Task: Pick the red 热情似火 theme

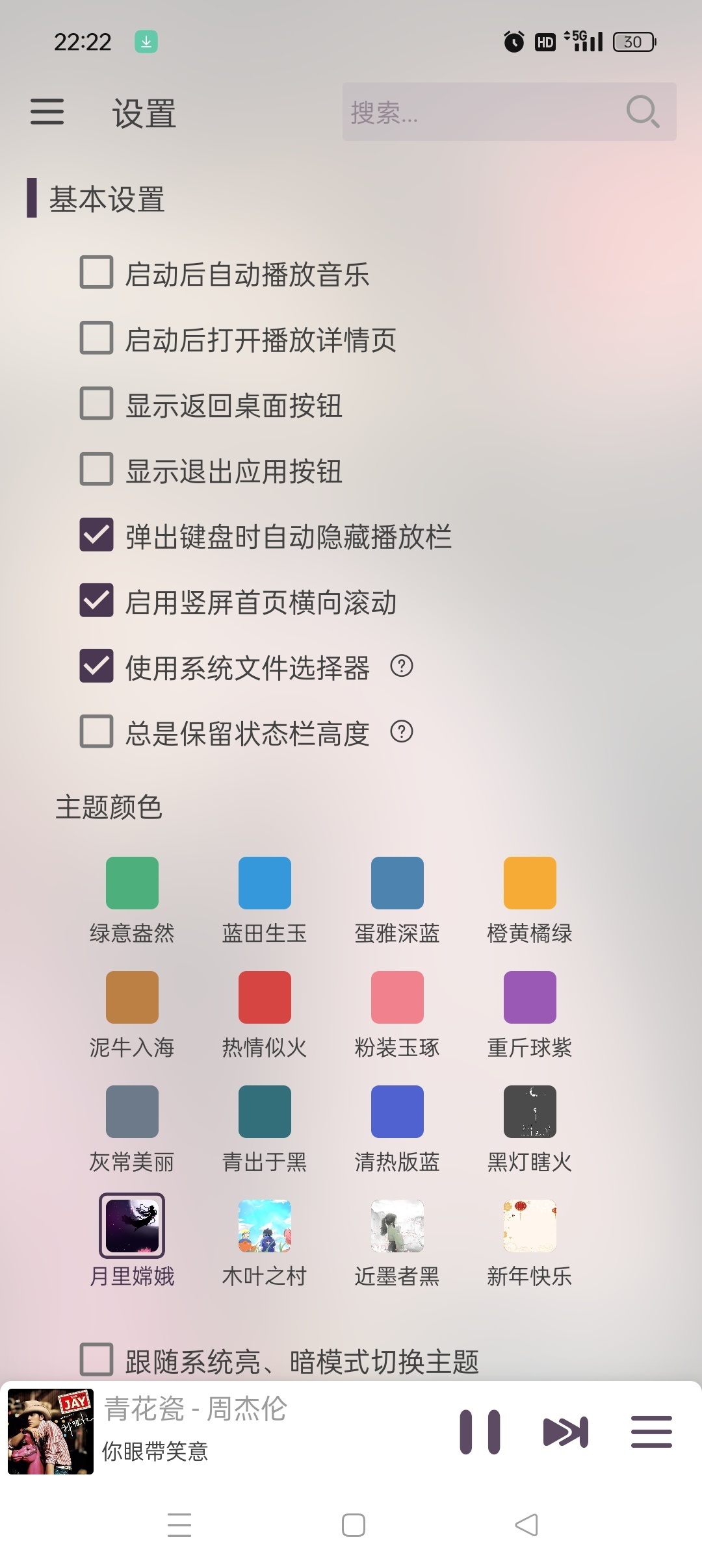Action: [265, 997]
